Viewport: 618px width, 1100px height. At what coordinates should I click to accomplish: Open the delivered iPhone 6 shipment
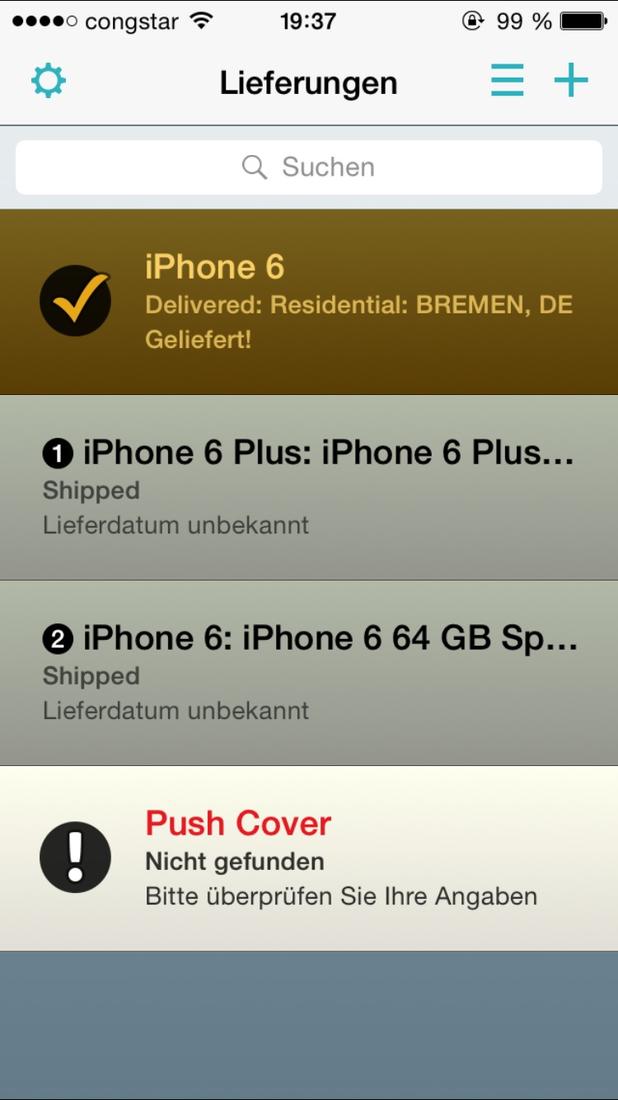(309, 301)
